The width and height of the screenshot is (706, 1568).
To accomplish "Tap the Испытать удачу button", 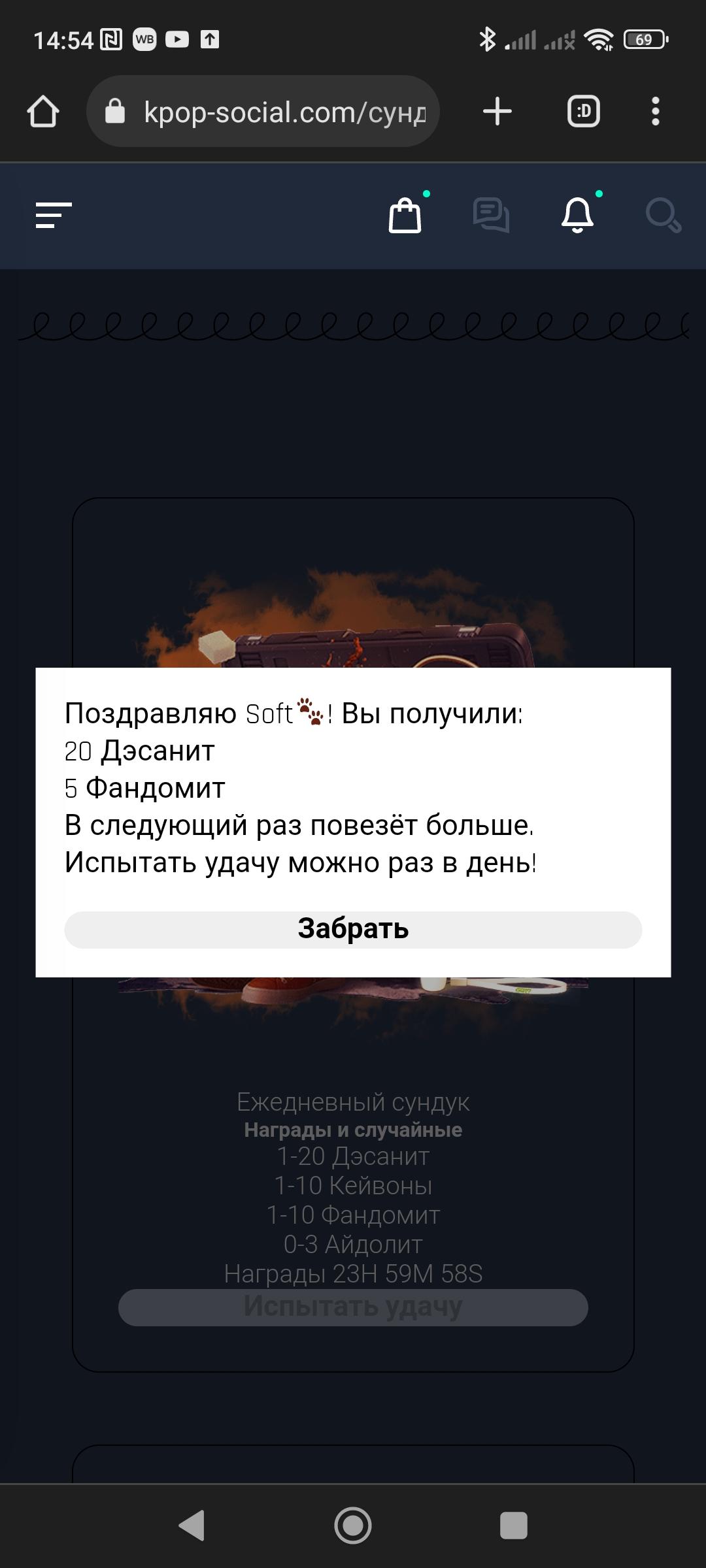I will [x=353, y=1307].
